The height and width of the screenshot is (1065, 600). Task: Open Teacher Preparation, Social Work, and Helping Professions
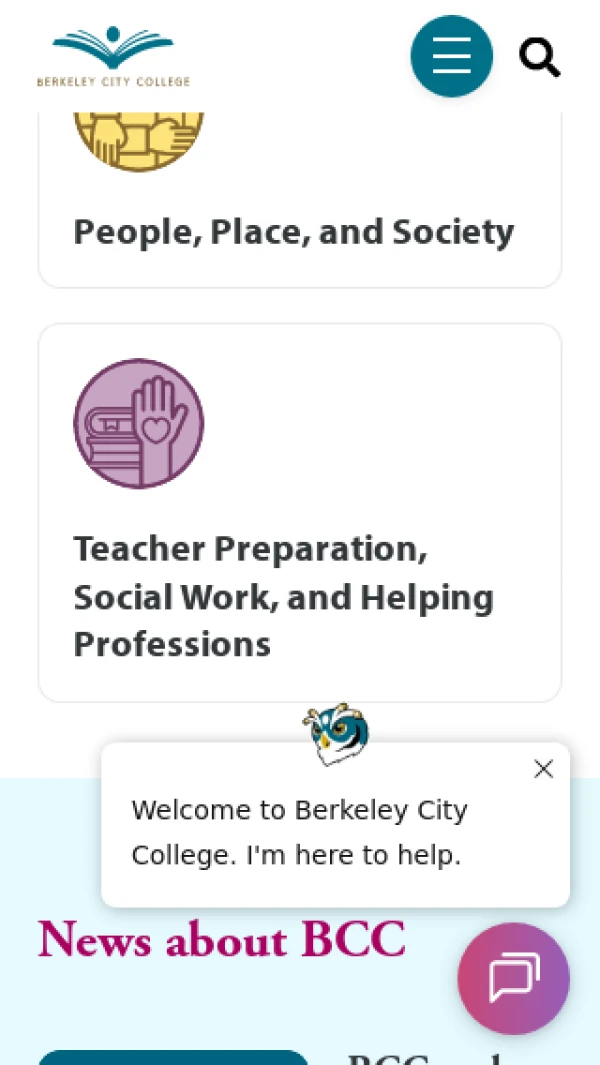click(283, 596)
